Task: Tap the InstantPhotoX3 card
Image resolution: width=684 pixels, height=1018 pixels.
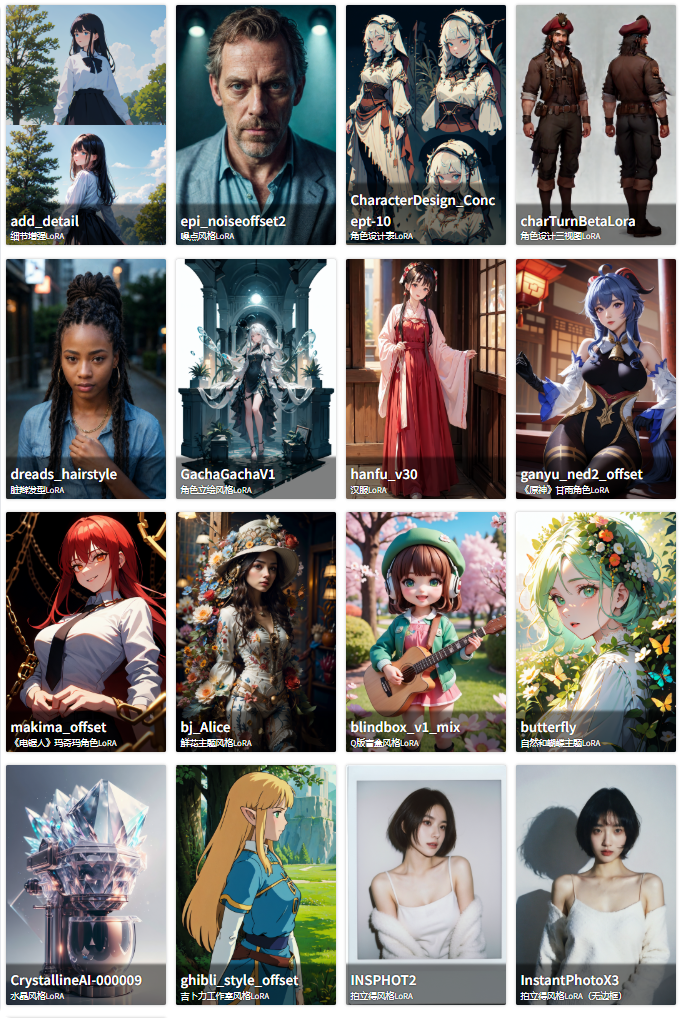Action: tap(596, 885)
